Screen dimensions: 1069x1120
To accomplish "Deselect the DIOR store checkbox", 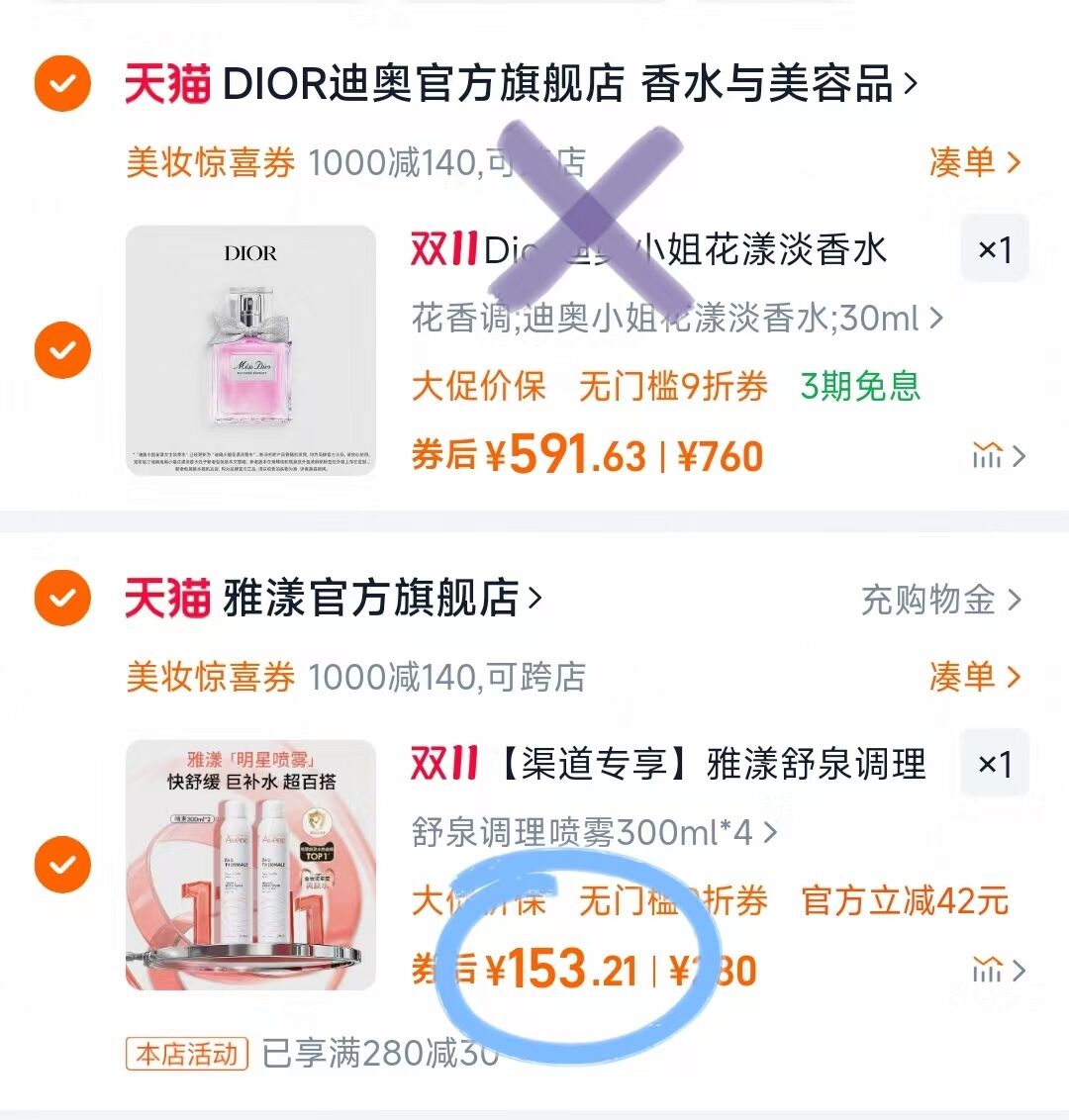I will coord(62,86).
